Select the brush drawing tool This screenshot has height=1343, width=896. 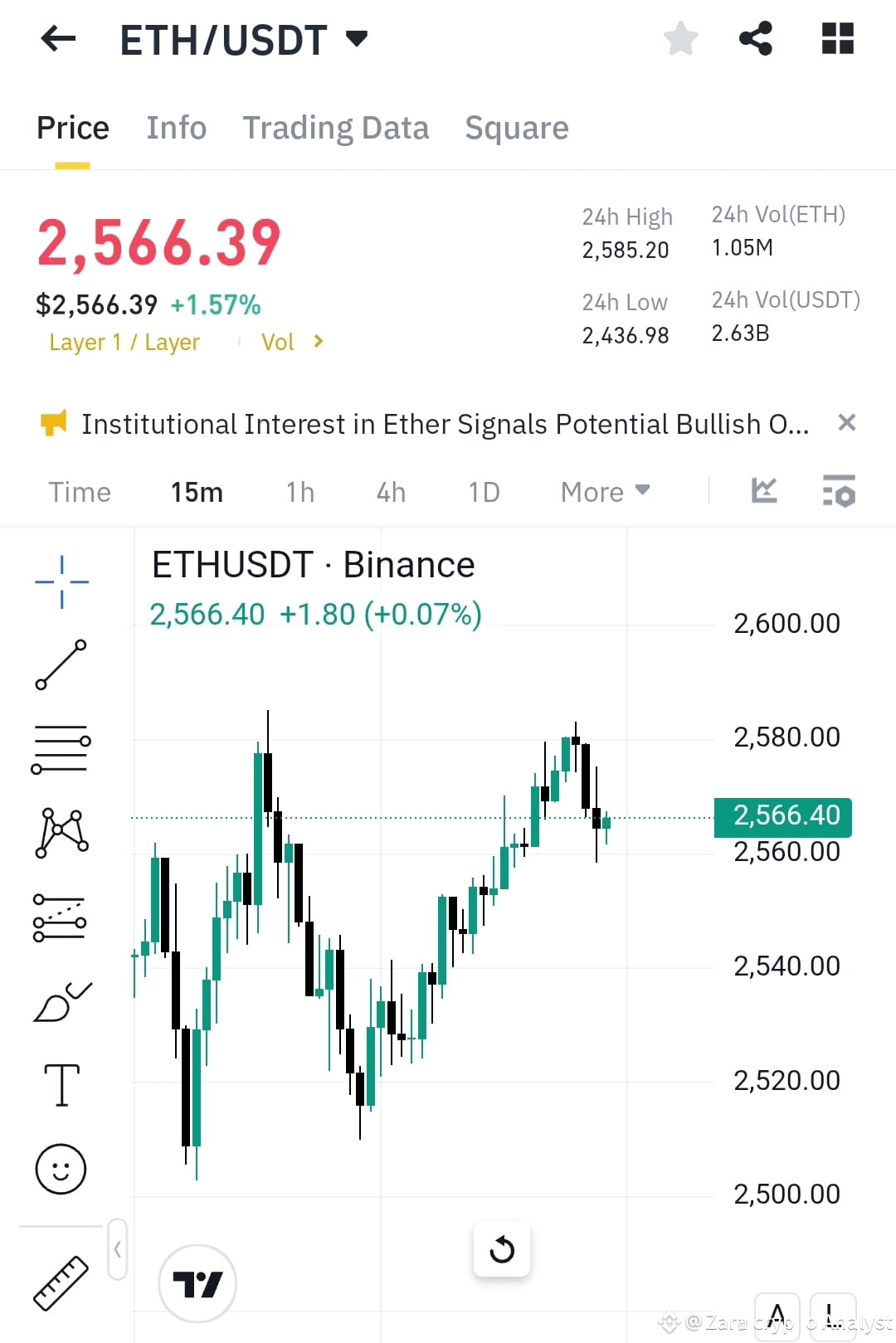click(x=61, y=1000)
